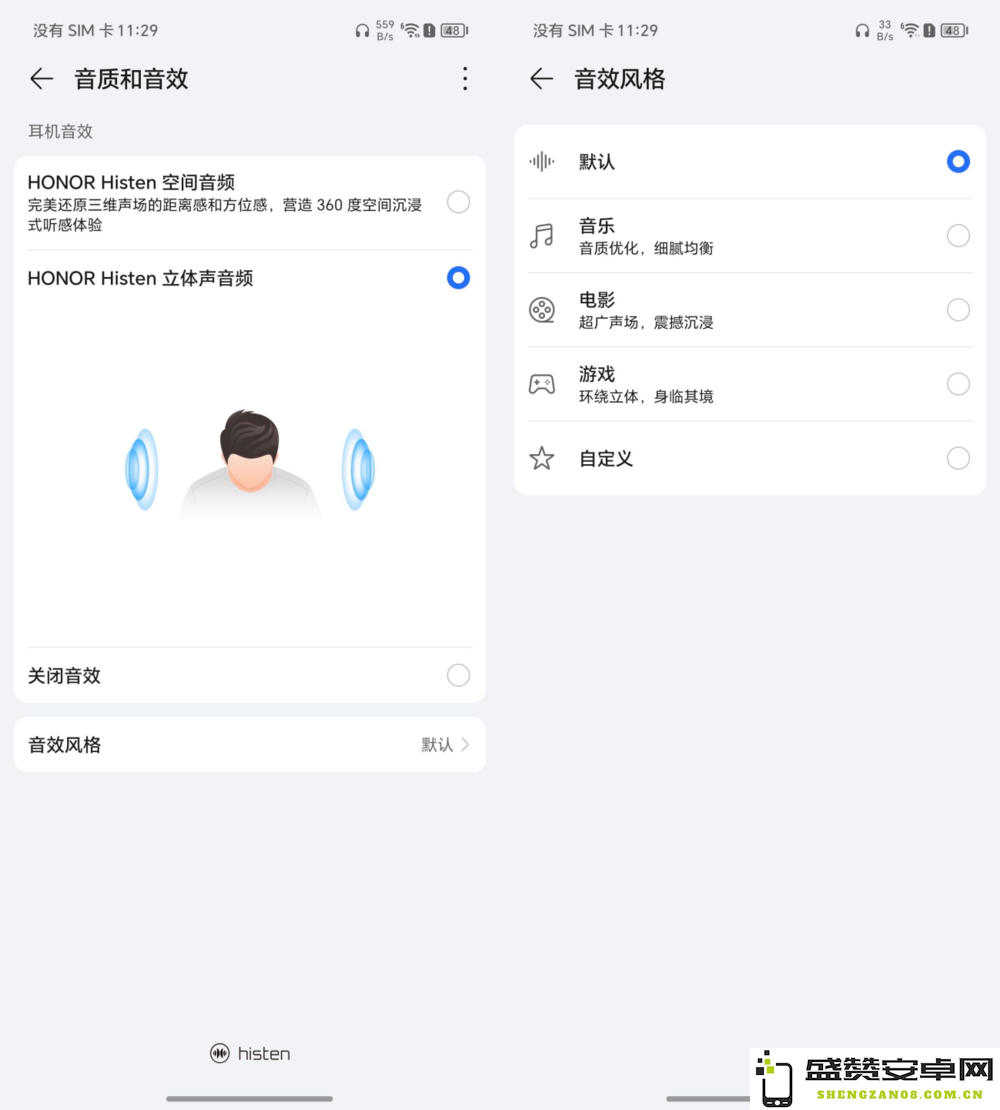Viewport: 1000px width, 1110px height.
Task: Select the 默认 sound style
Action: (958, 161)
